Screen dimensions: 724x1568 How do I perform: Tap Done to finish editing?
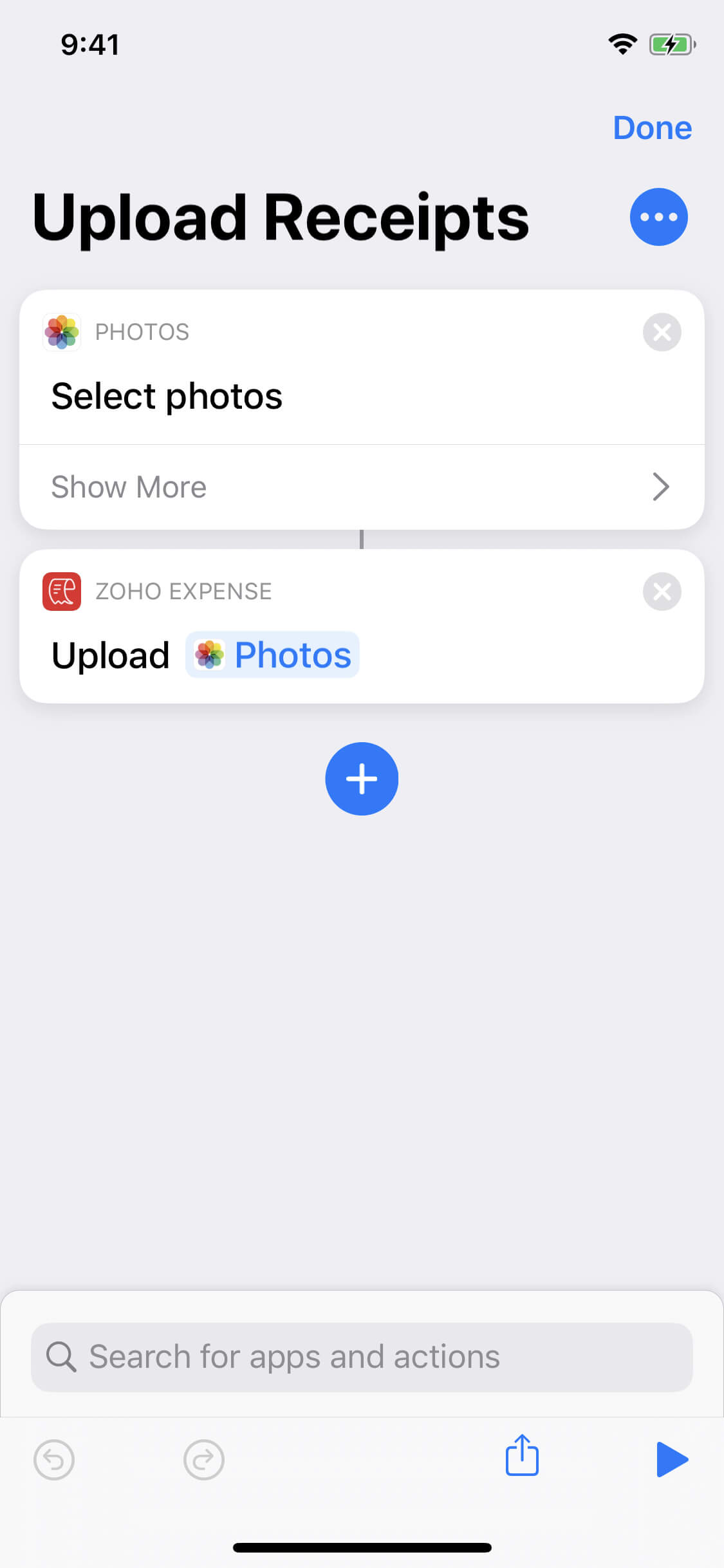tap(652, 127)
